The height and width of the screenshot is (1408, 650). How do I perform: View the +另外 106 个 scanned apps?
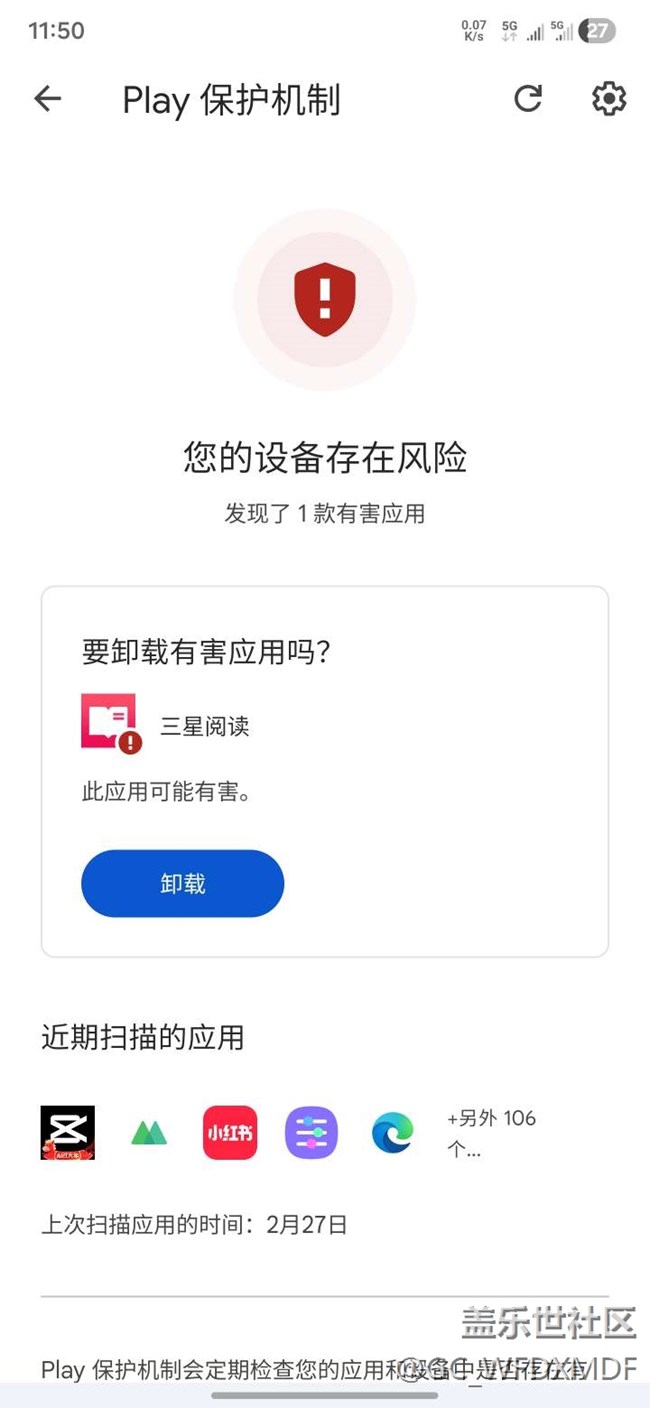(490, 1133)
